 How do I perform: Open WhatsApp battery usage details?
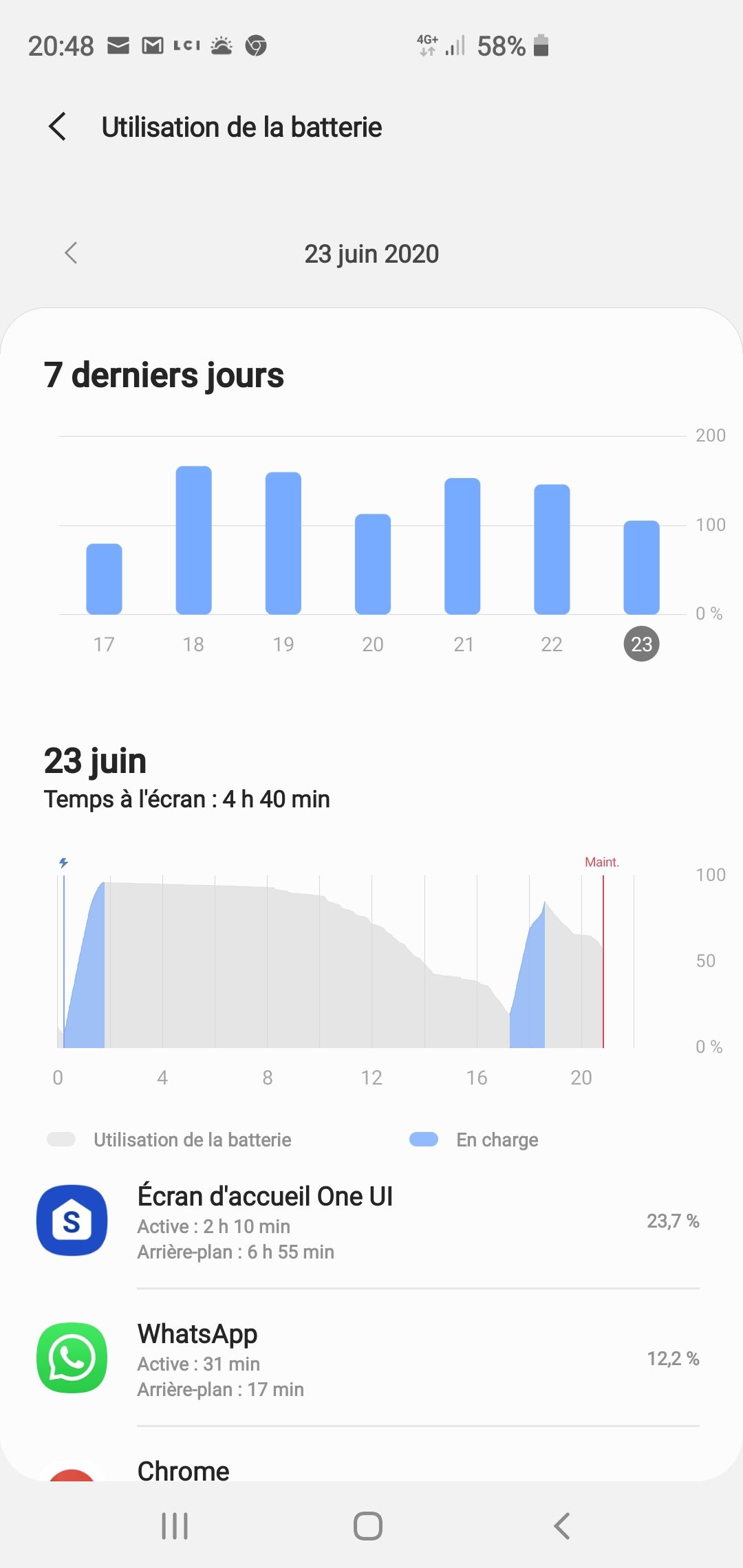(368, 1360)
